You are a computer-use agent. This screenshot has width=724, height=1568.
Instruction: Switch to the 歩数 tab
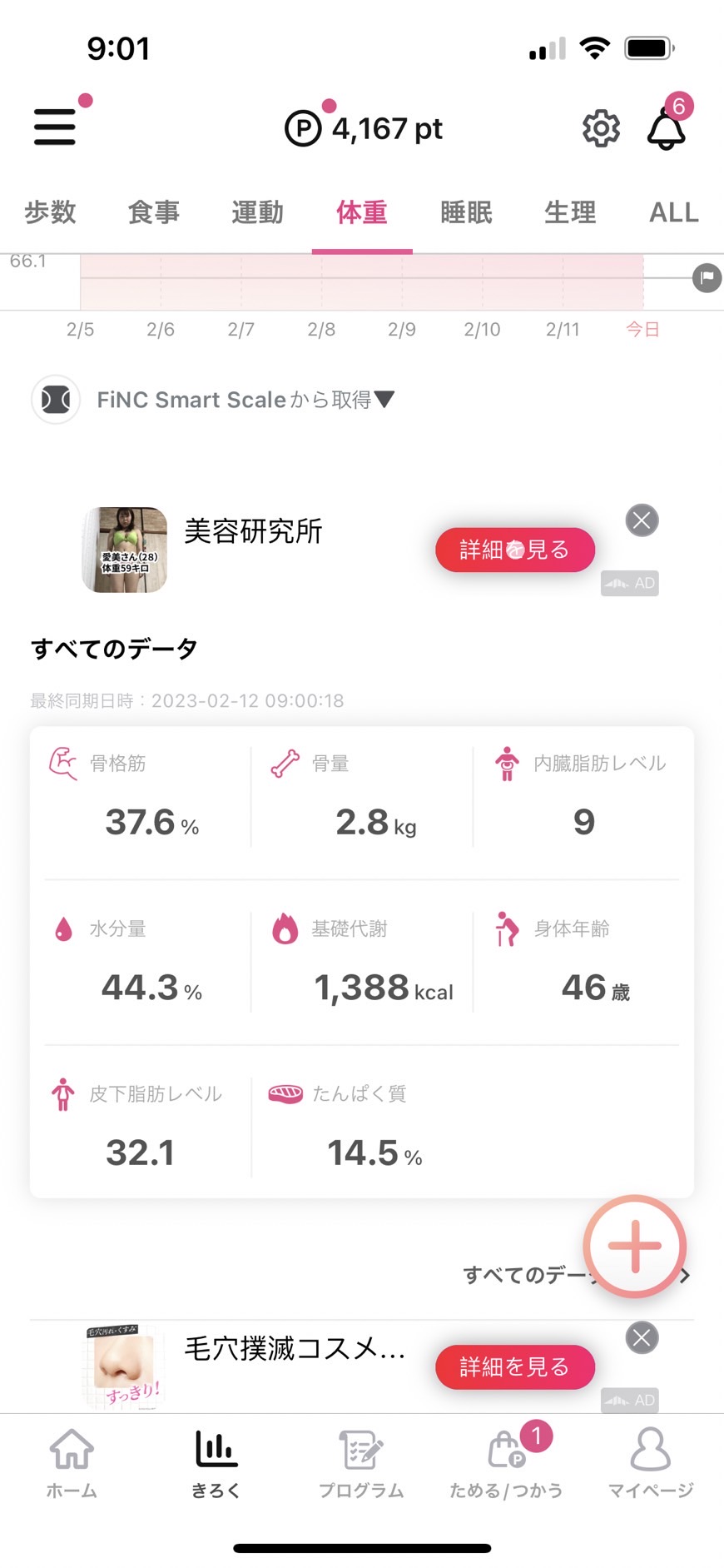(50, 212)
